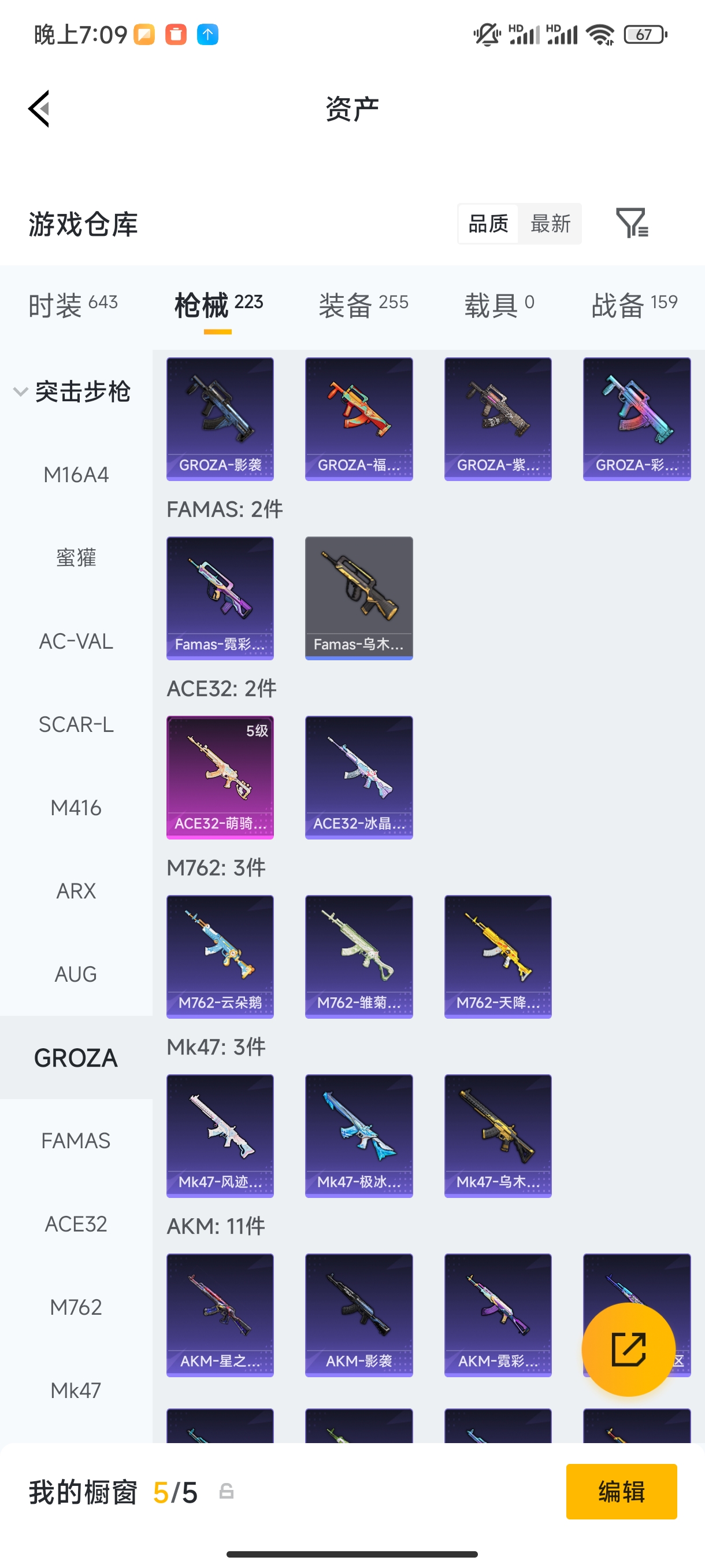Switch to the 装备 tab
The image size is (705, 1568).
pyautogui.click(x=363, y=304)
